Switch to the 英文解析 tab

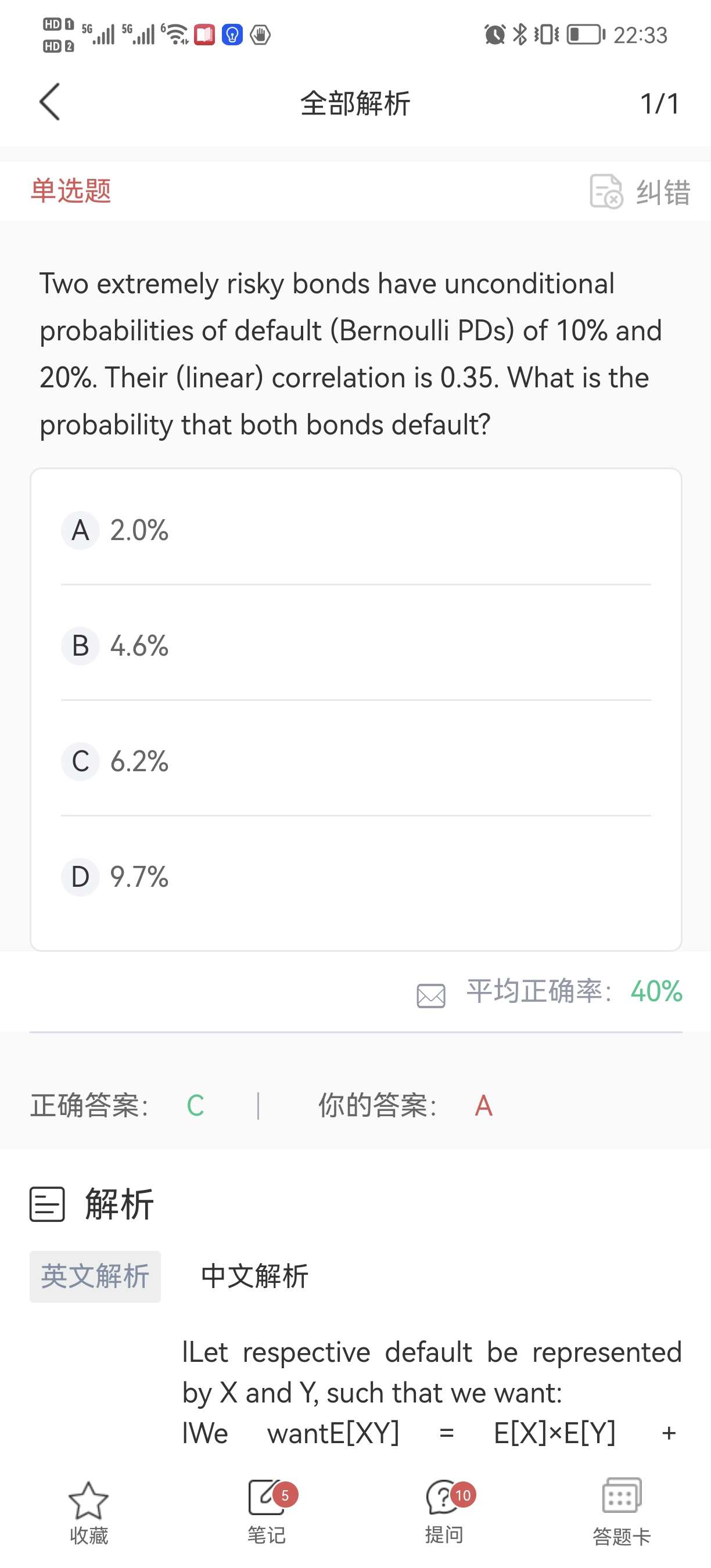click(x=95, y=1276)
